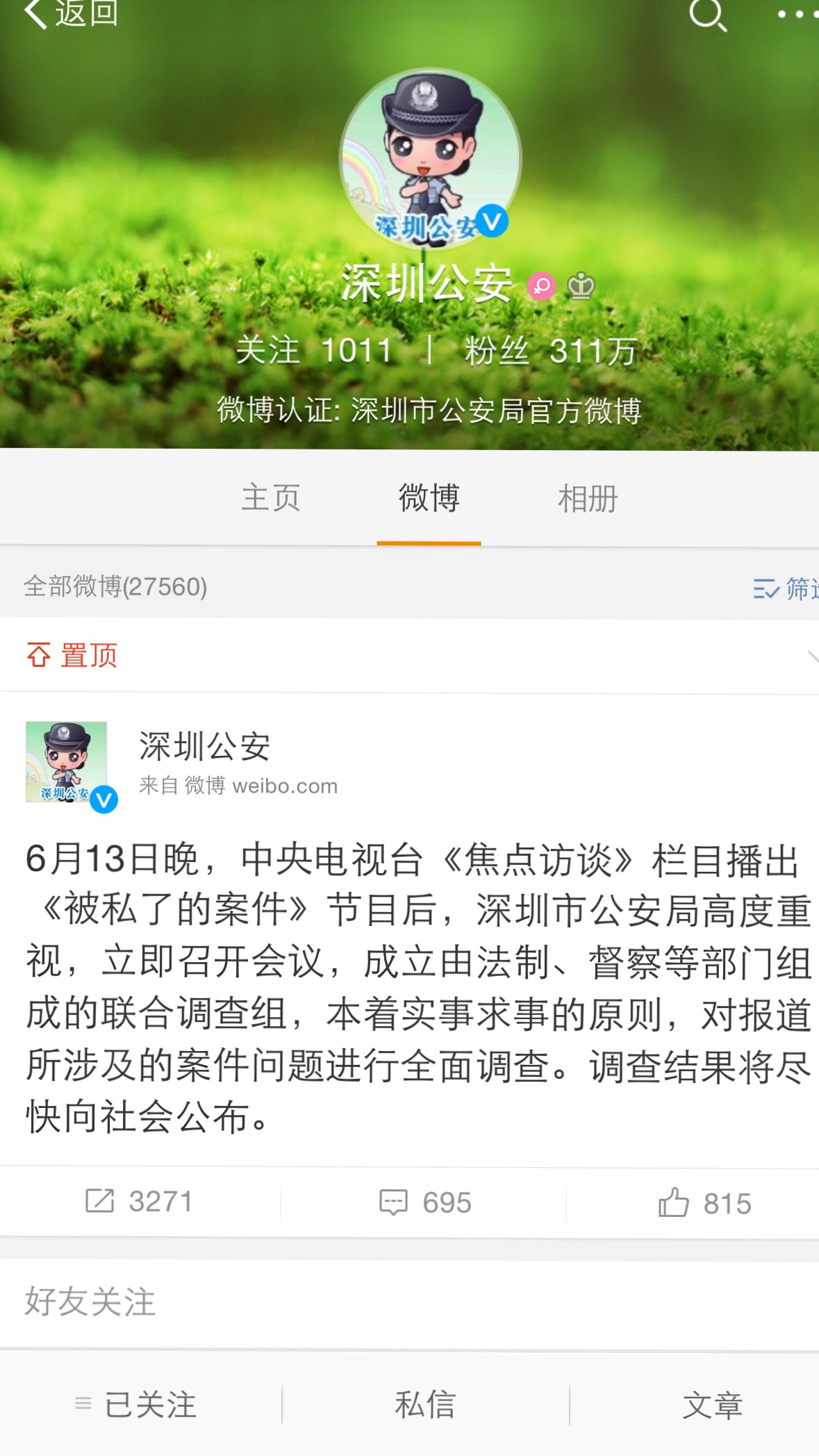Open the 已关注 follow status menu

[x=138, y=1405]
